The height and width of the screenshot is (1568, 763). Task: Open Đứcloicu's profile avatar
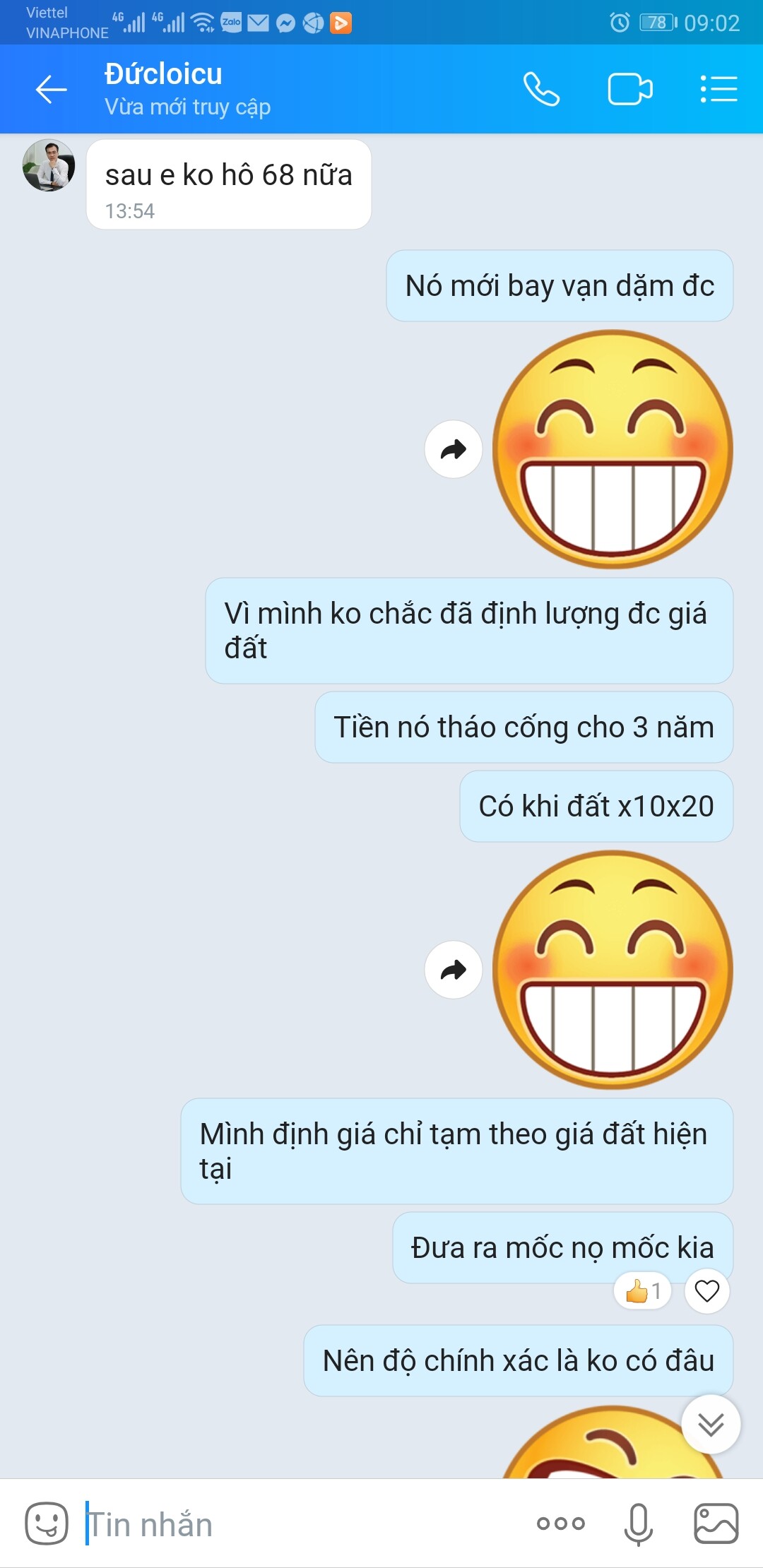49,165
